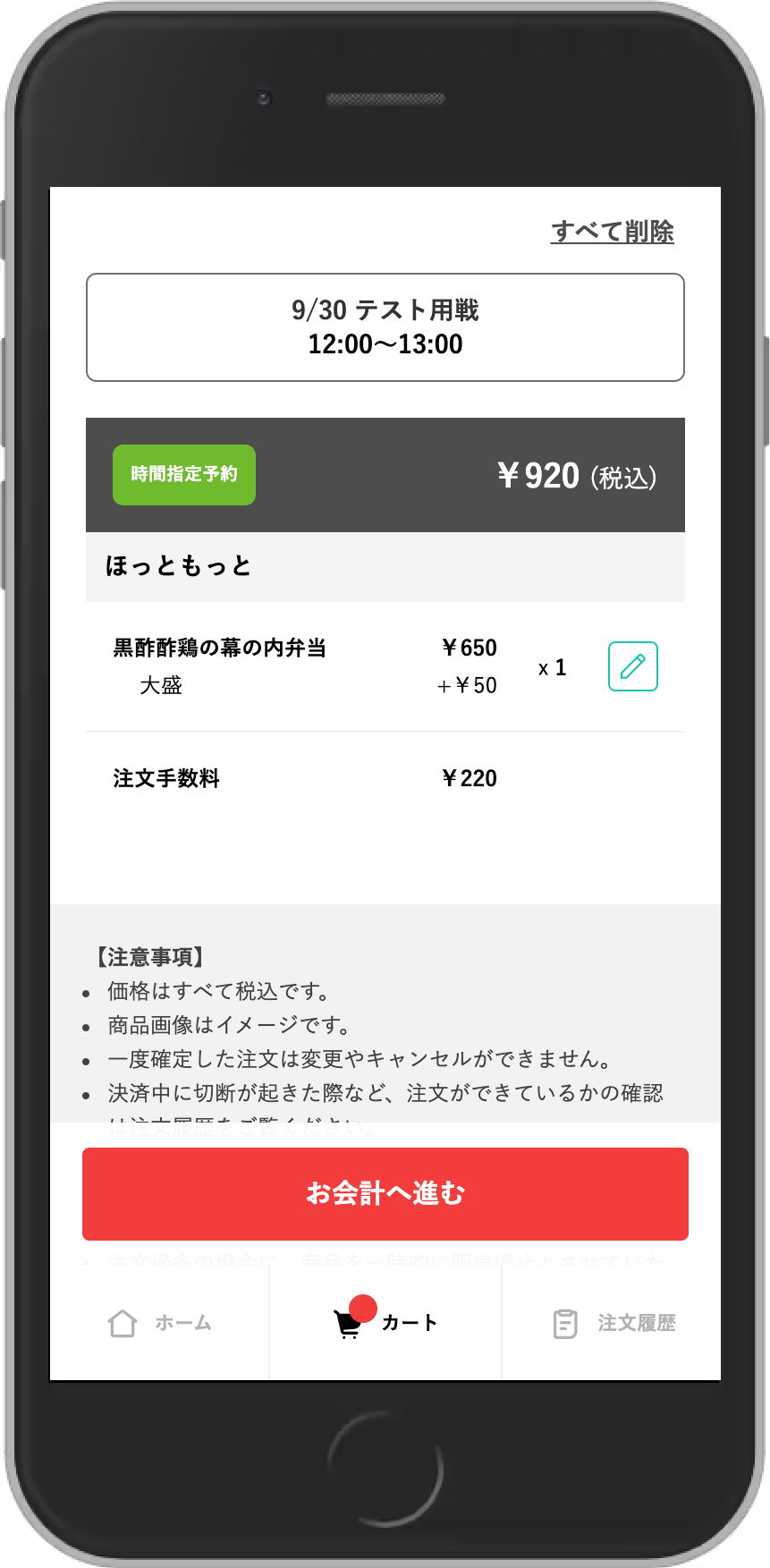Tap the すべて削除 link to clear the cart

(612, 232)
